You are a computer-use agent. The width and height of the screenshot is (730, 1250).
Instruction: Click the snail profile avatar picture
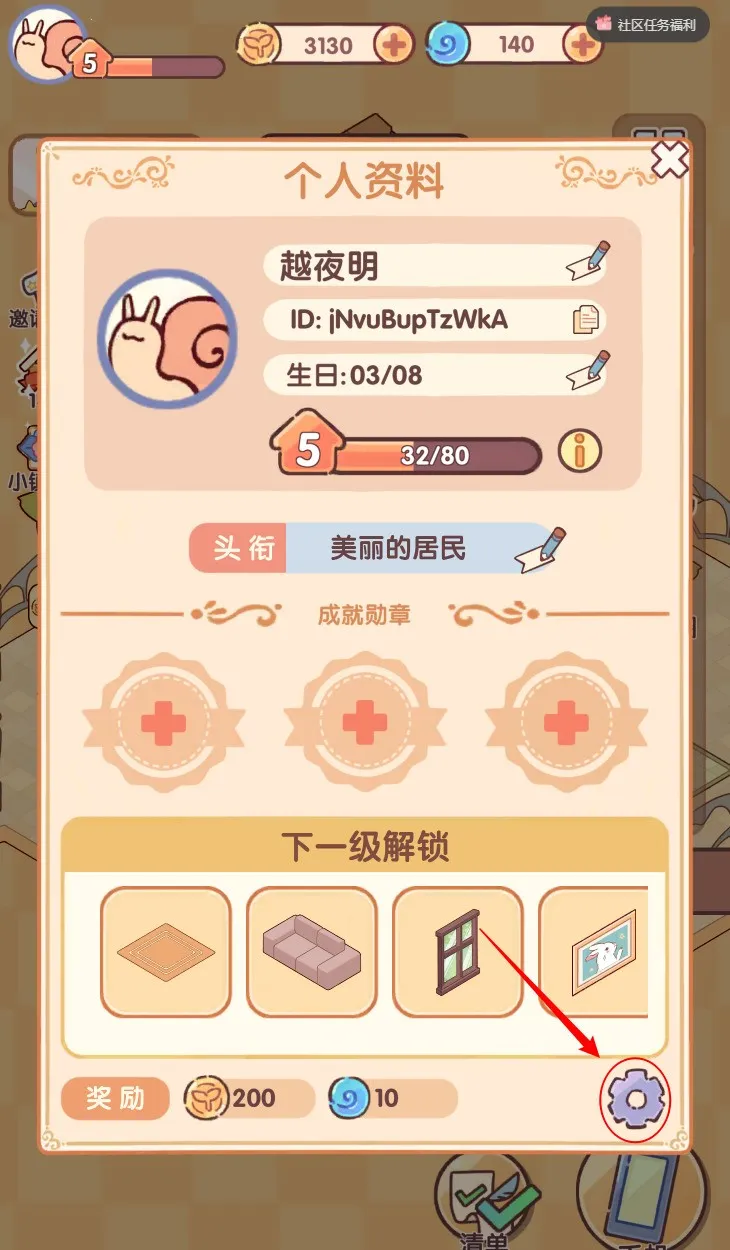(167, 340)
